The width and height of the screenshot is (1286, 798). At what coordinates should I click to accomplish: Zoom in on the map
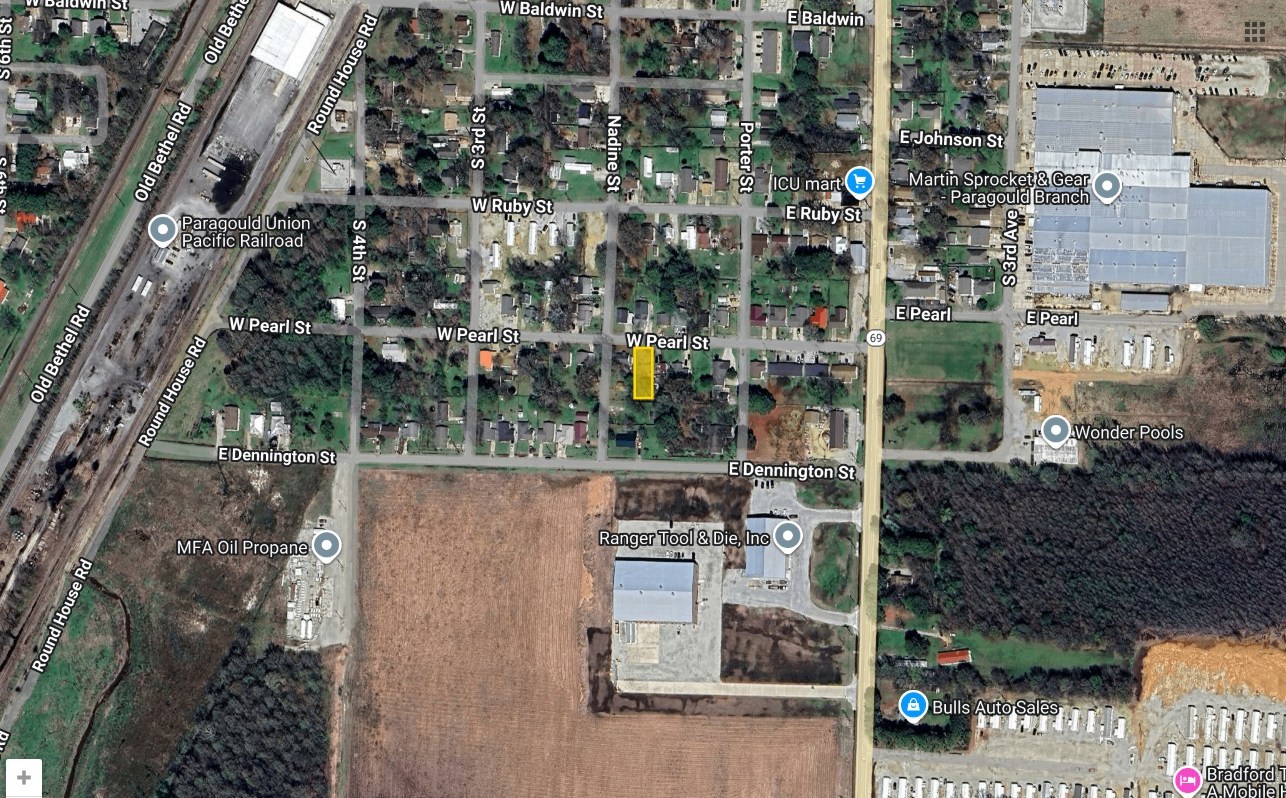(x=24, y=777)
